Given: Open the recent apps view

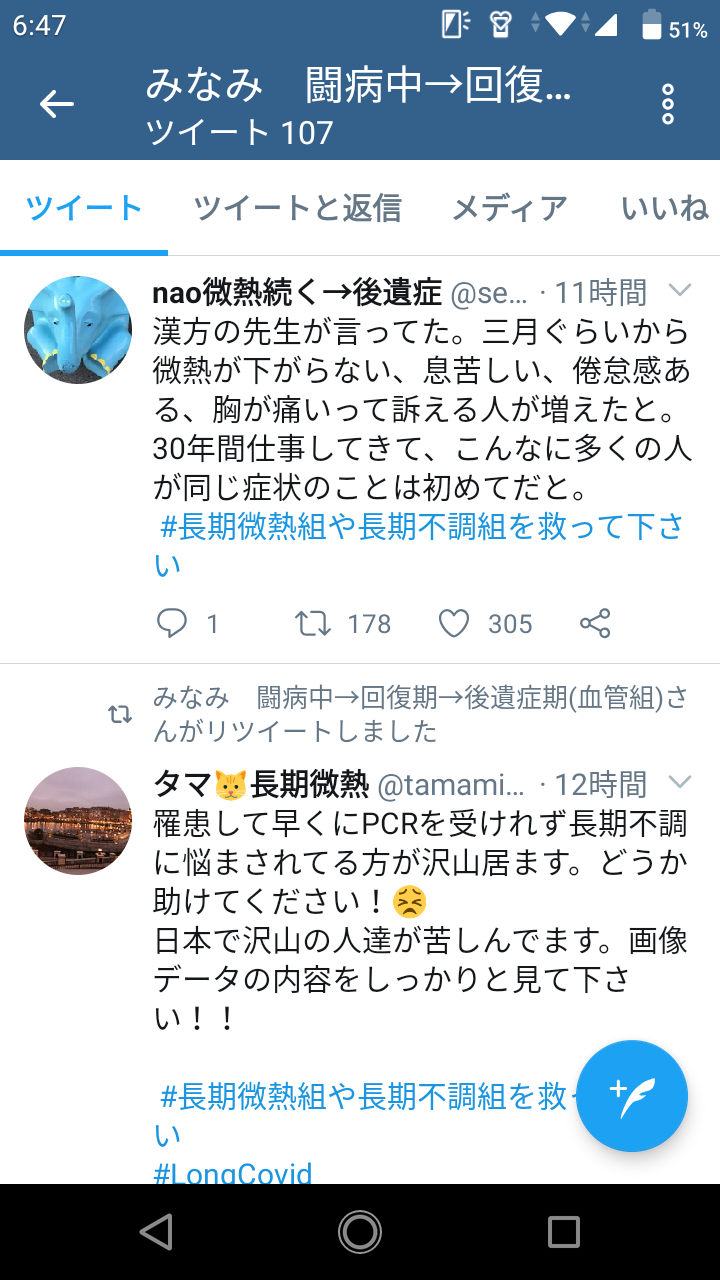Looking at the screenshot, I should pyautogui.click(x=563, y=1232).
